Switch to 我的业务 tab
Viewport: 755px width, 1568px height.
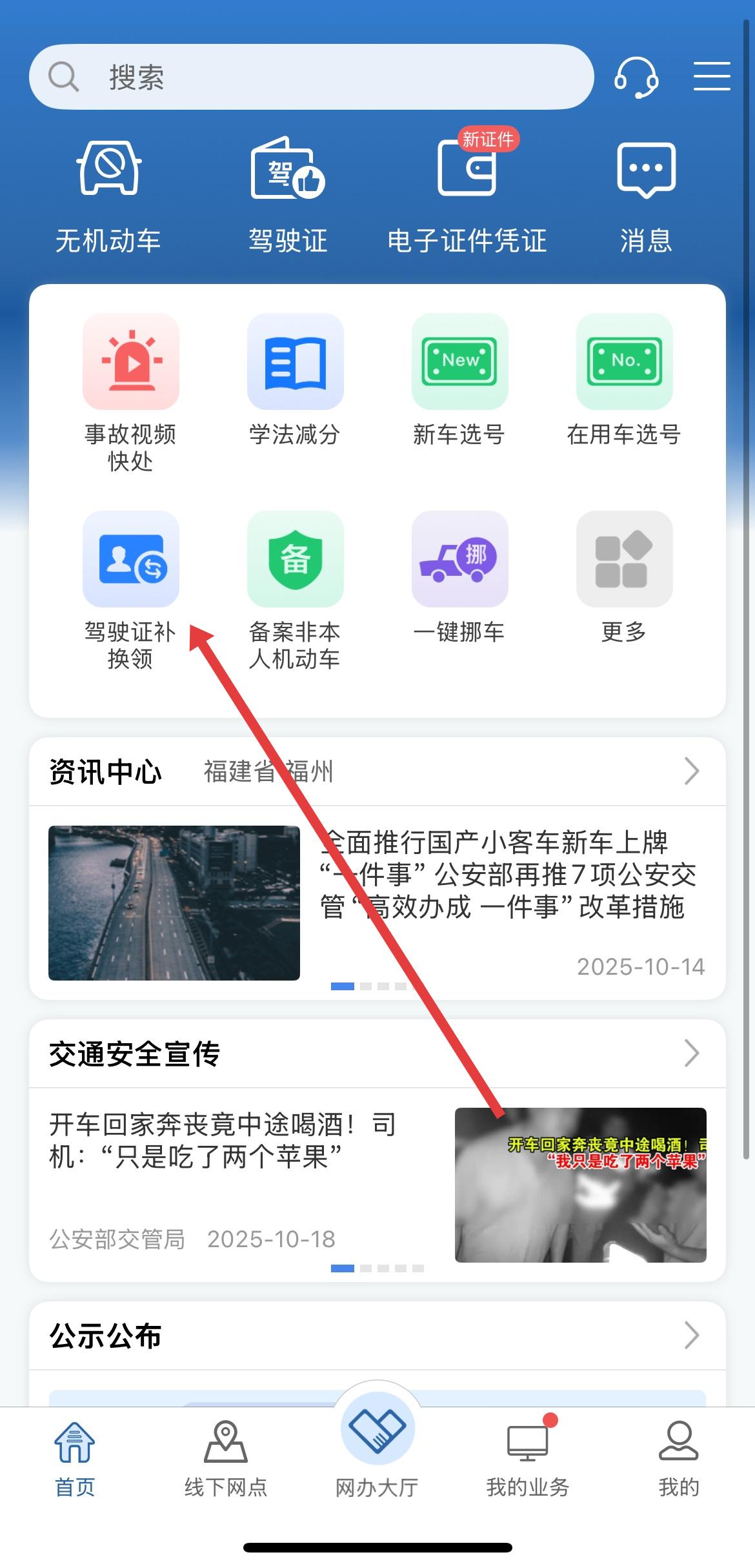pos(528,1460)
